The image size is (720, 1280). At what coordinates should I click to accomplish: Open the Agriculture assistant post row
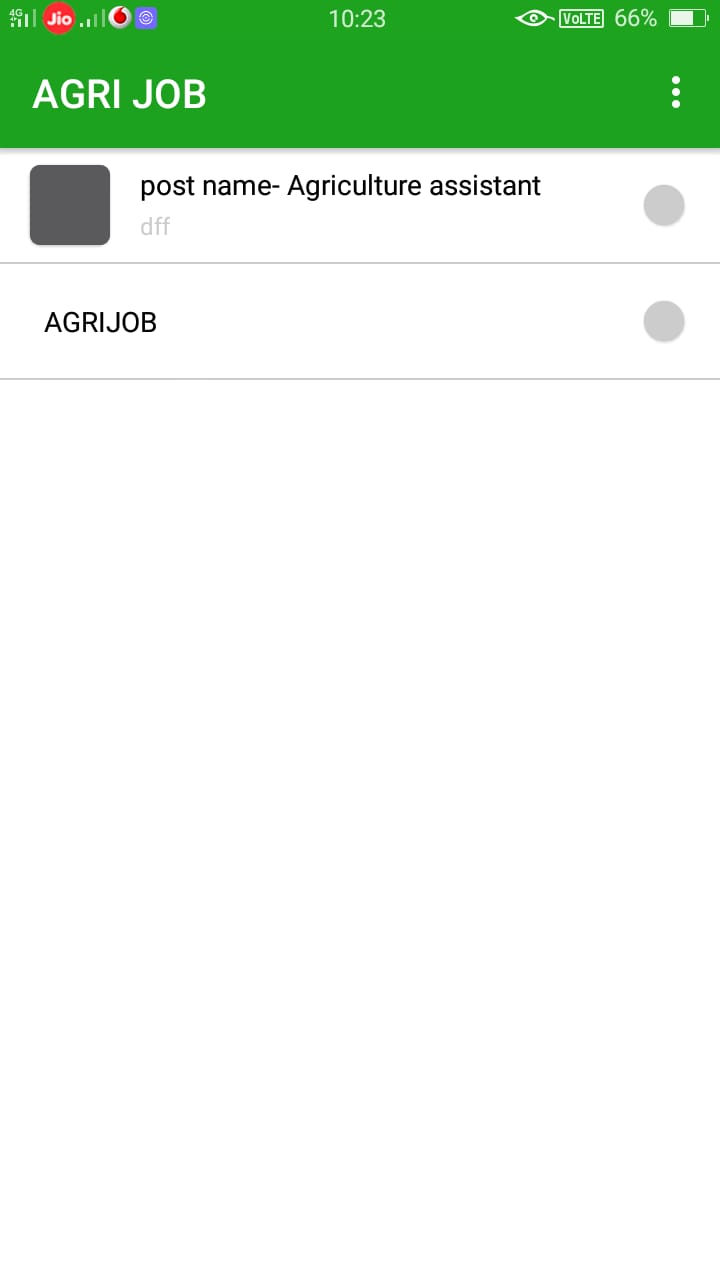click(x=360, y=205)
